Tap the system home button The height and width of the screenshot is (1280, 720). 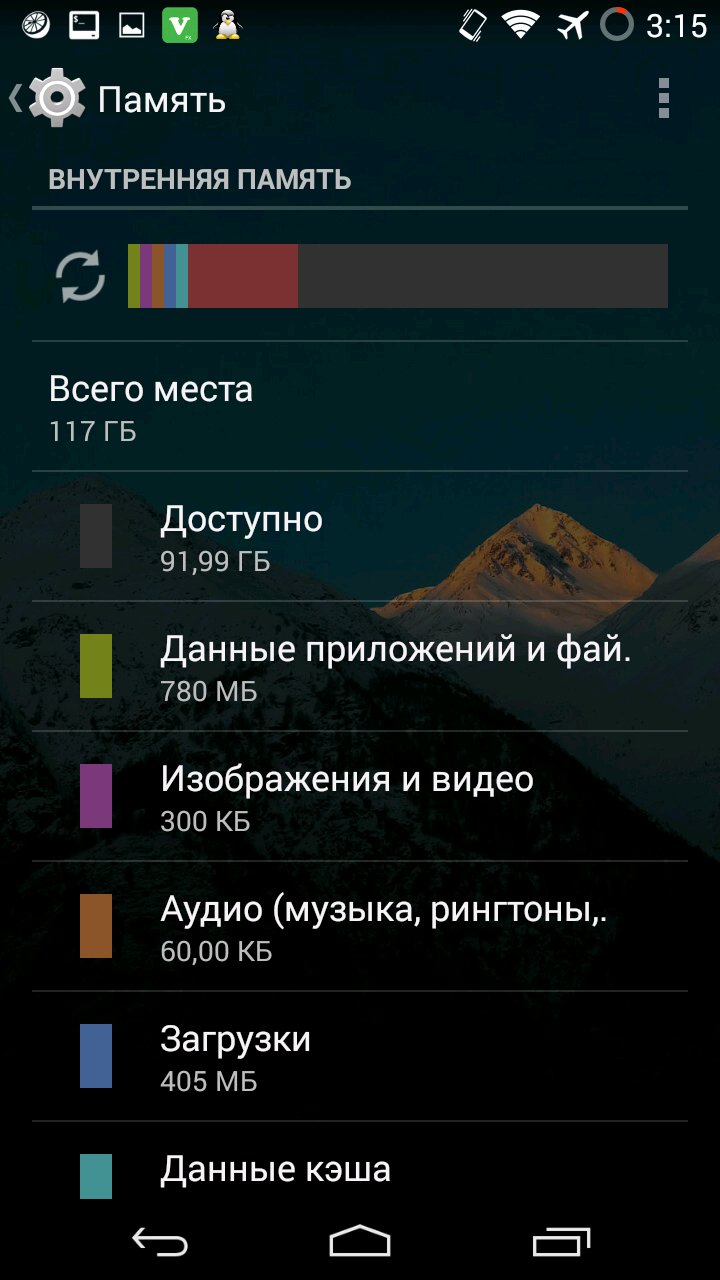(360, 1242)
